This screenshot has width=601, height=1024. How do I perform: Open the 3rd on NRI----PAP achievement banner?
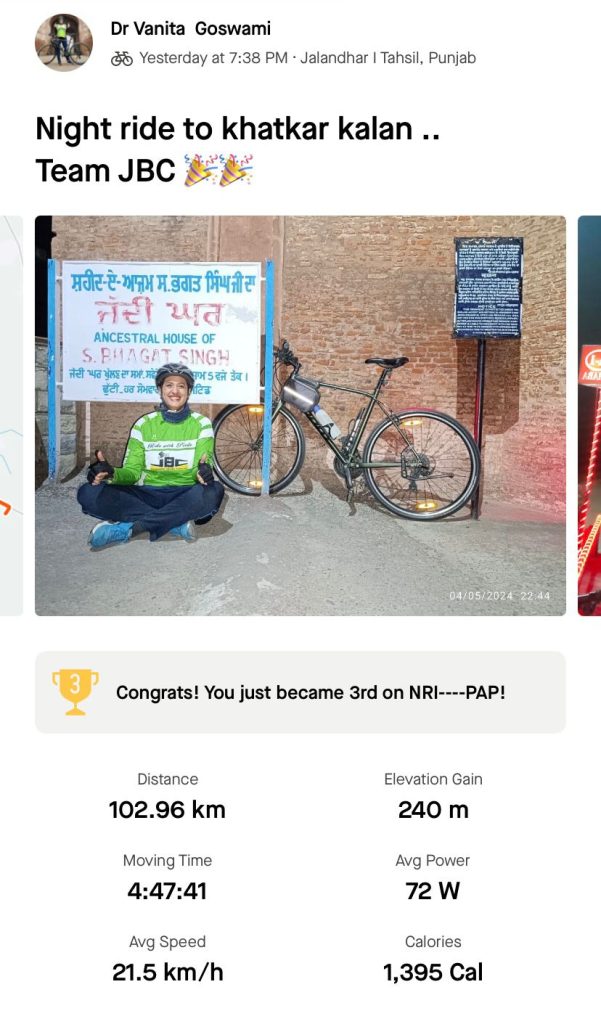[x=300, y=692]
